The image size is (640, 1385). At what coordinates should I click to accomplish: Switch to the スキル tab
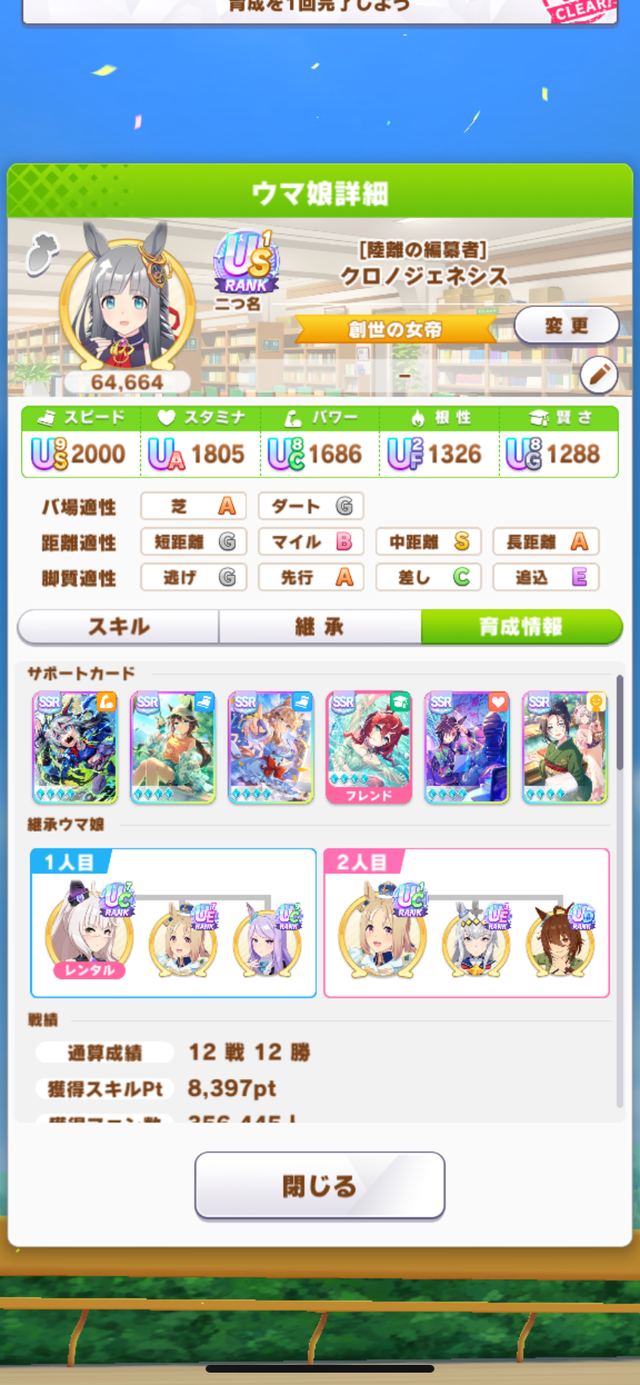(x=118, y=627)
